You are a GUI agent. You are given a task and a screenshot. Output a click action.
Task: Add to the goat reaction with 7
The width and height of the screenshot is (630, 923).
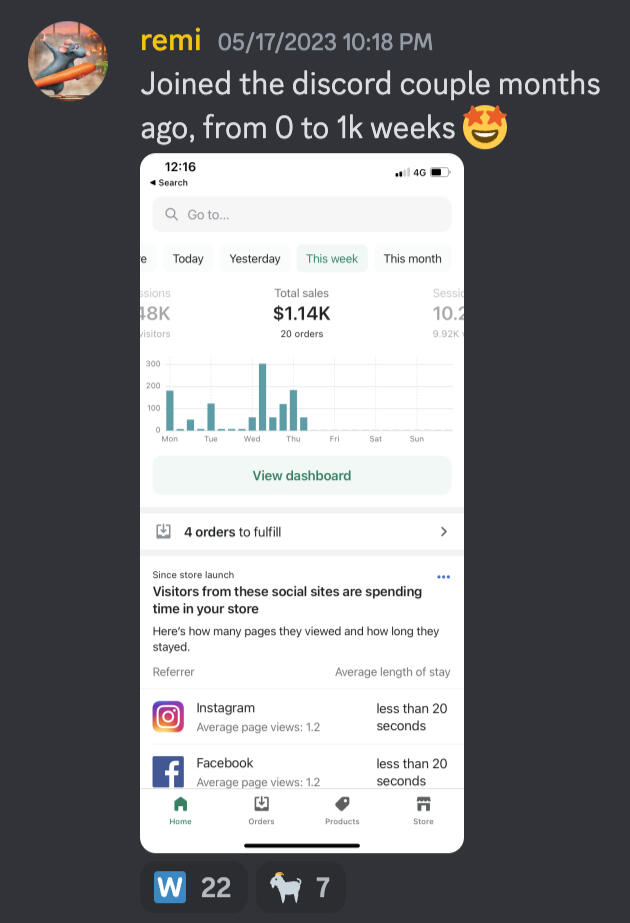300,886
